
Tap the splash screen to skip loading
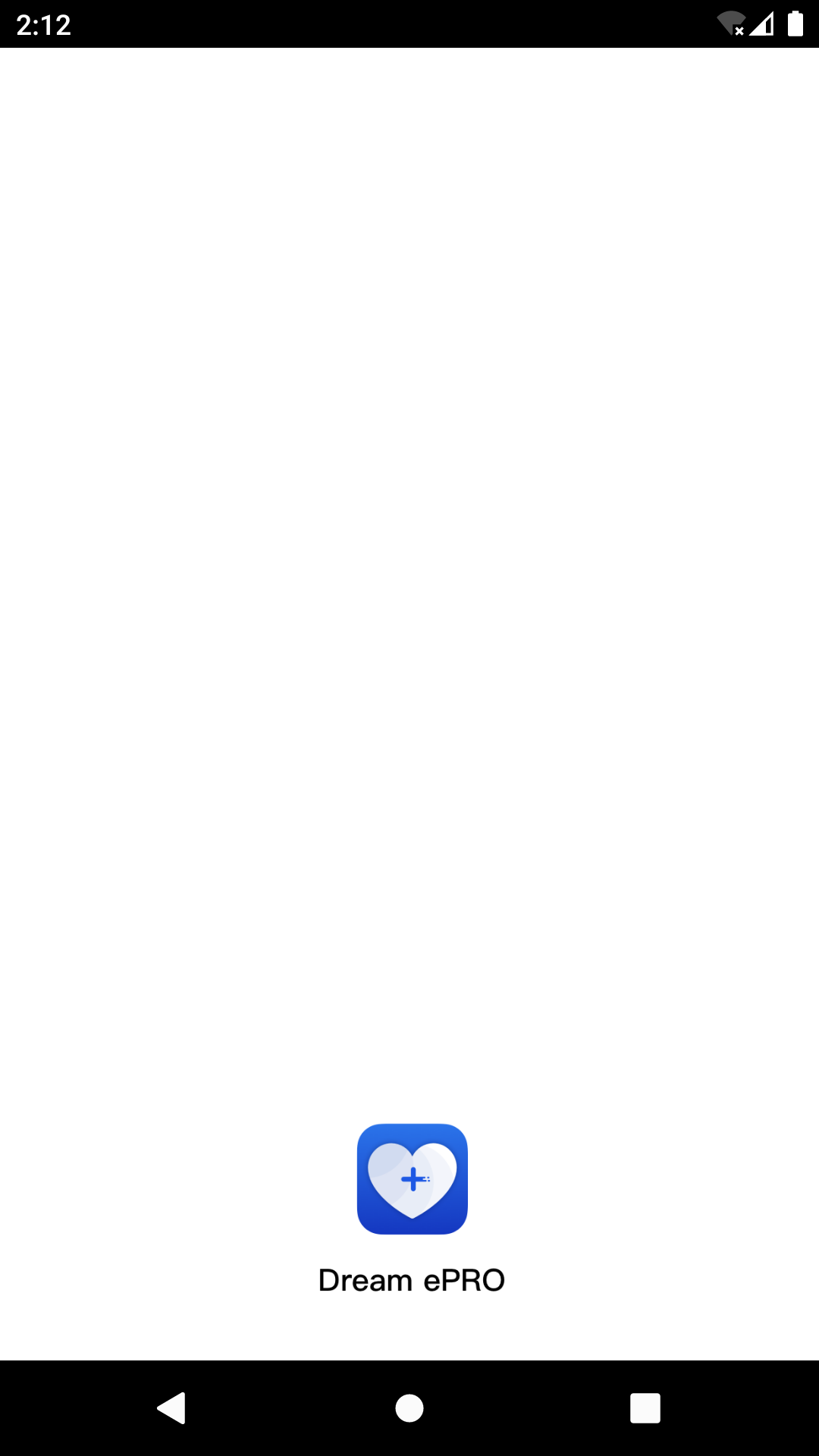409,682
